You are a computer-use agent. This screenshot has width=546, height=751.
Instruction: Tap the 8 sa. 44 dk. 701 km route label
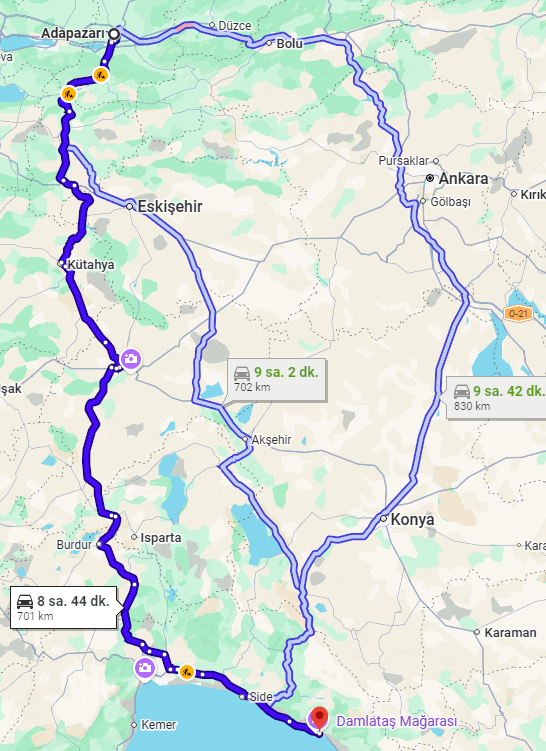64,607
